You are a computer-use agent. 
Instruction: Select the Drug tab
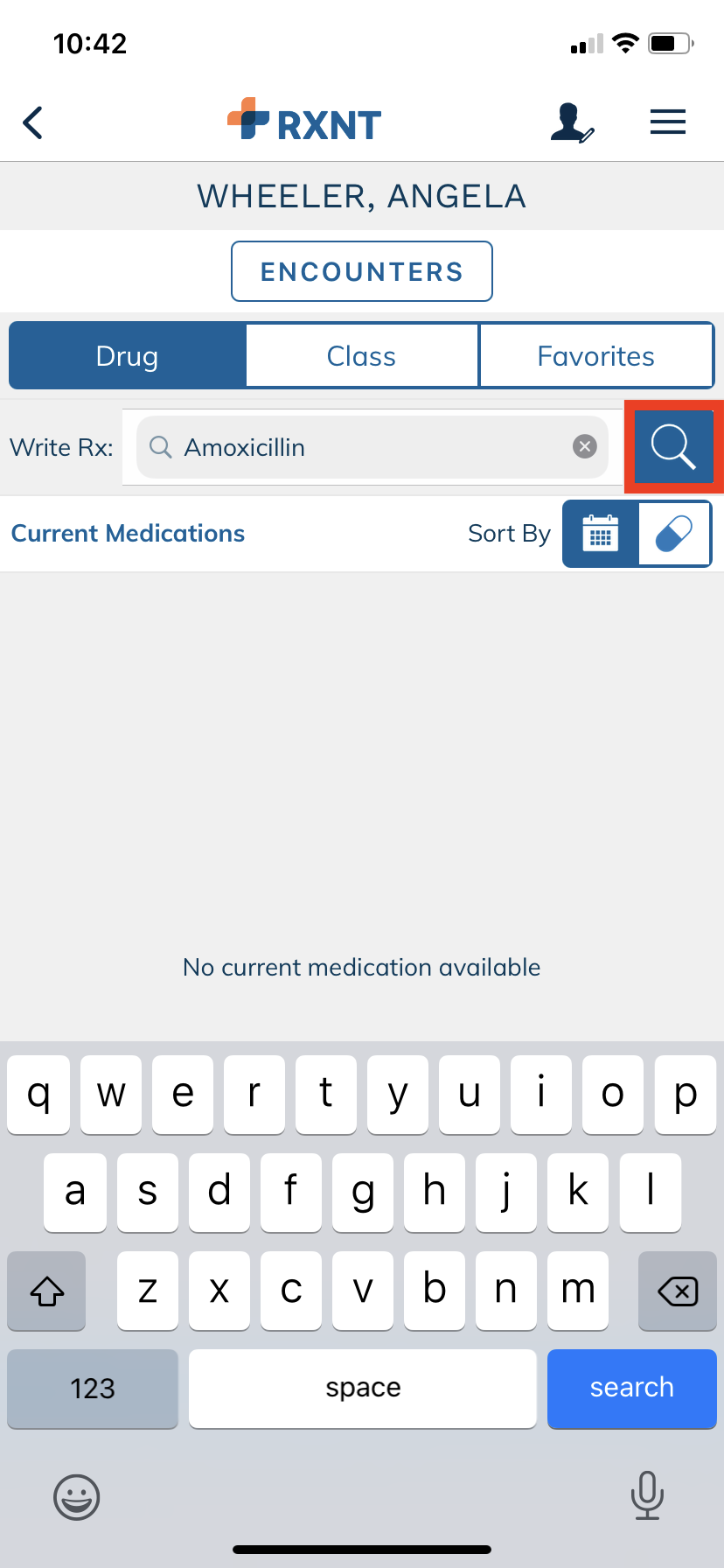pos(128,356)
